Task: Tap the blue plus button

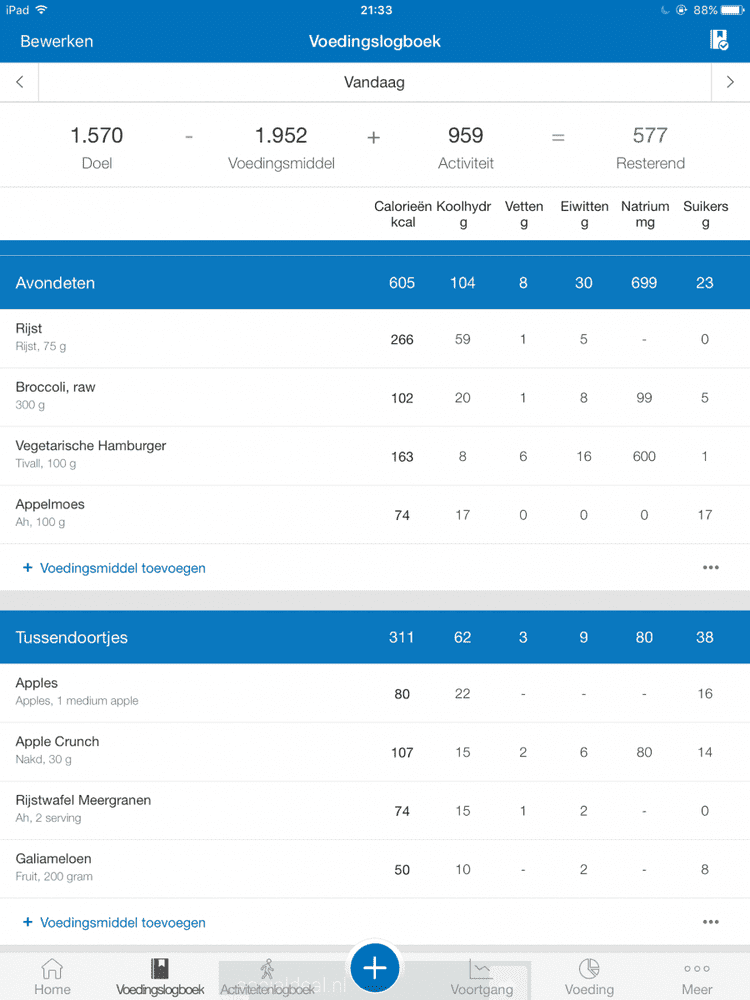Action: pyautogui.click(x=375, y=967)
